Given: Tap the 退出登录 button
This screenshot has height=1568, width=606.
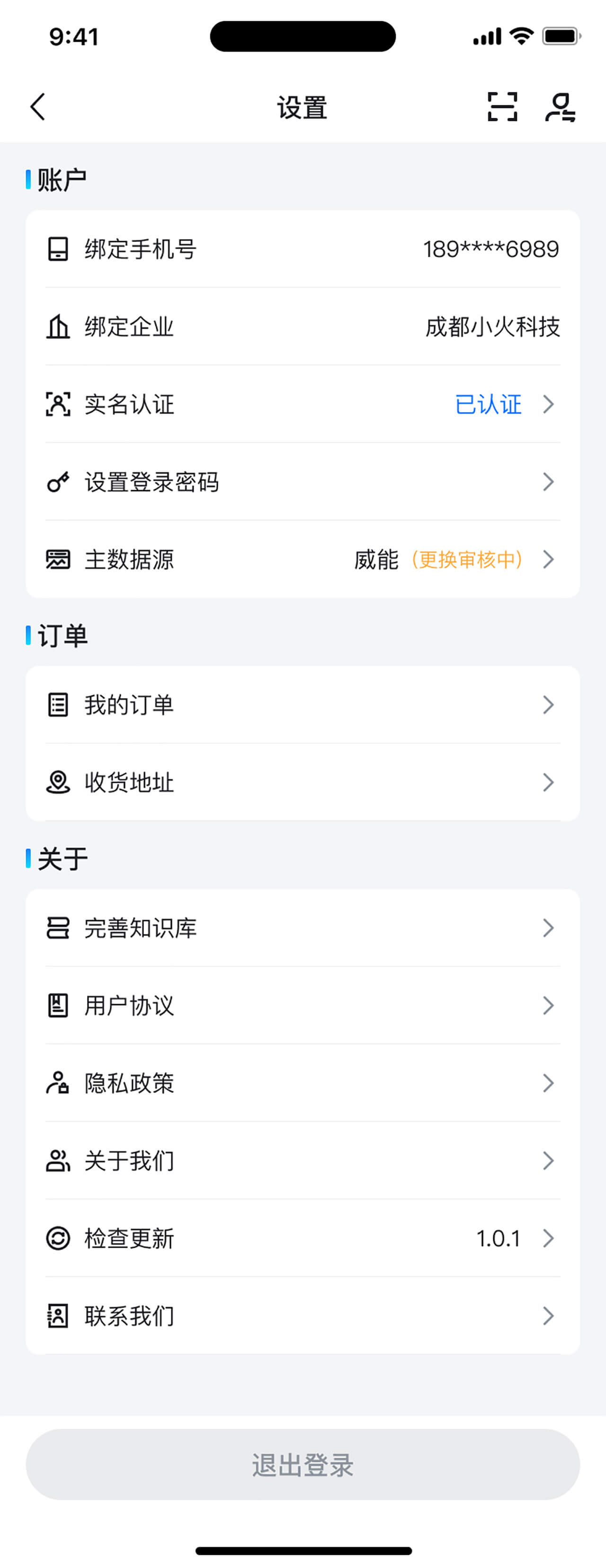Looking at the screenshot, I should [x=303, y=1464].
